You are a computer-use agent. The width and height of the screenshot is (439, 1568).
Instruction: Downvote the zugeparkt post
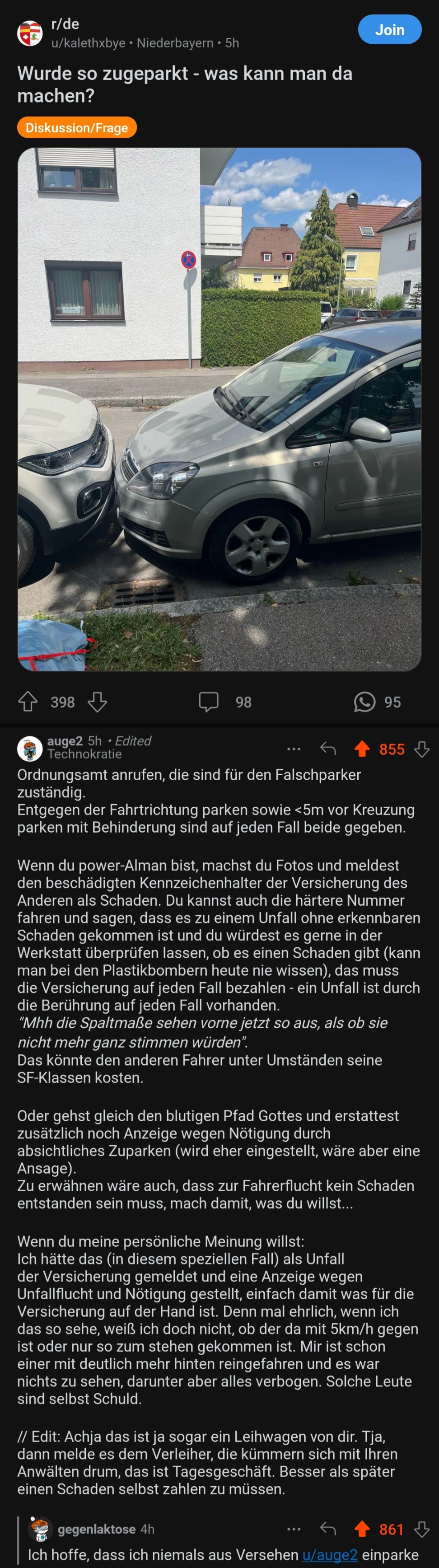[x=98, y=702]
